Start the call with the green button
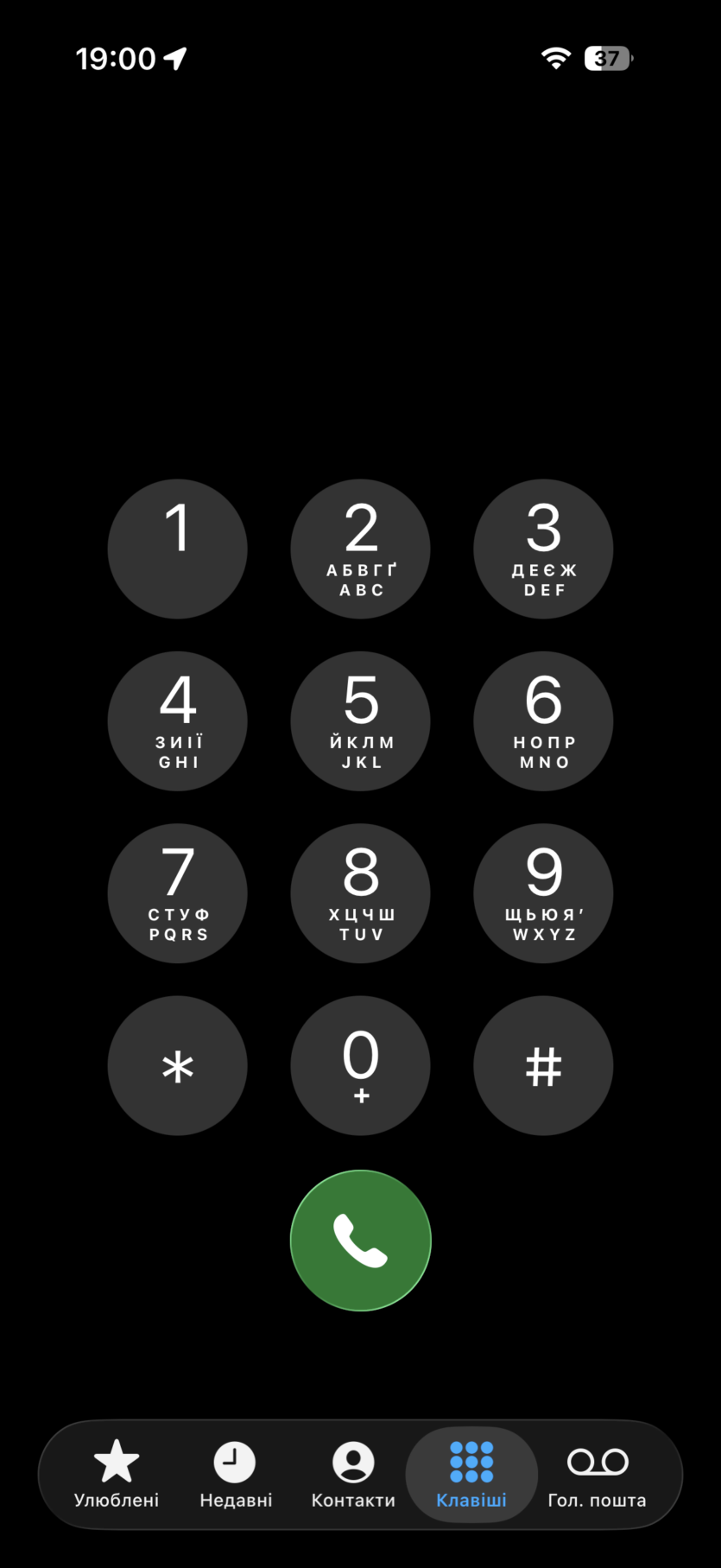Screen dimensions: 721x1568 pos(360,1240)
